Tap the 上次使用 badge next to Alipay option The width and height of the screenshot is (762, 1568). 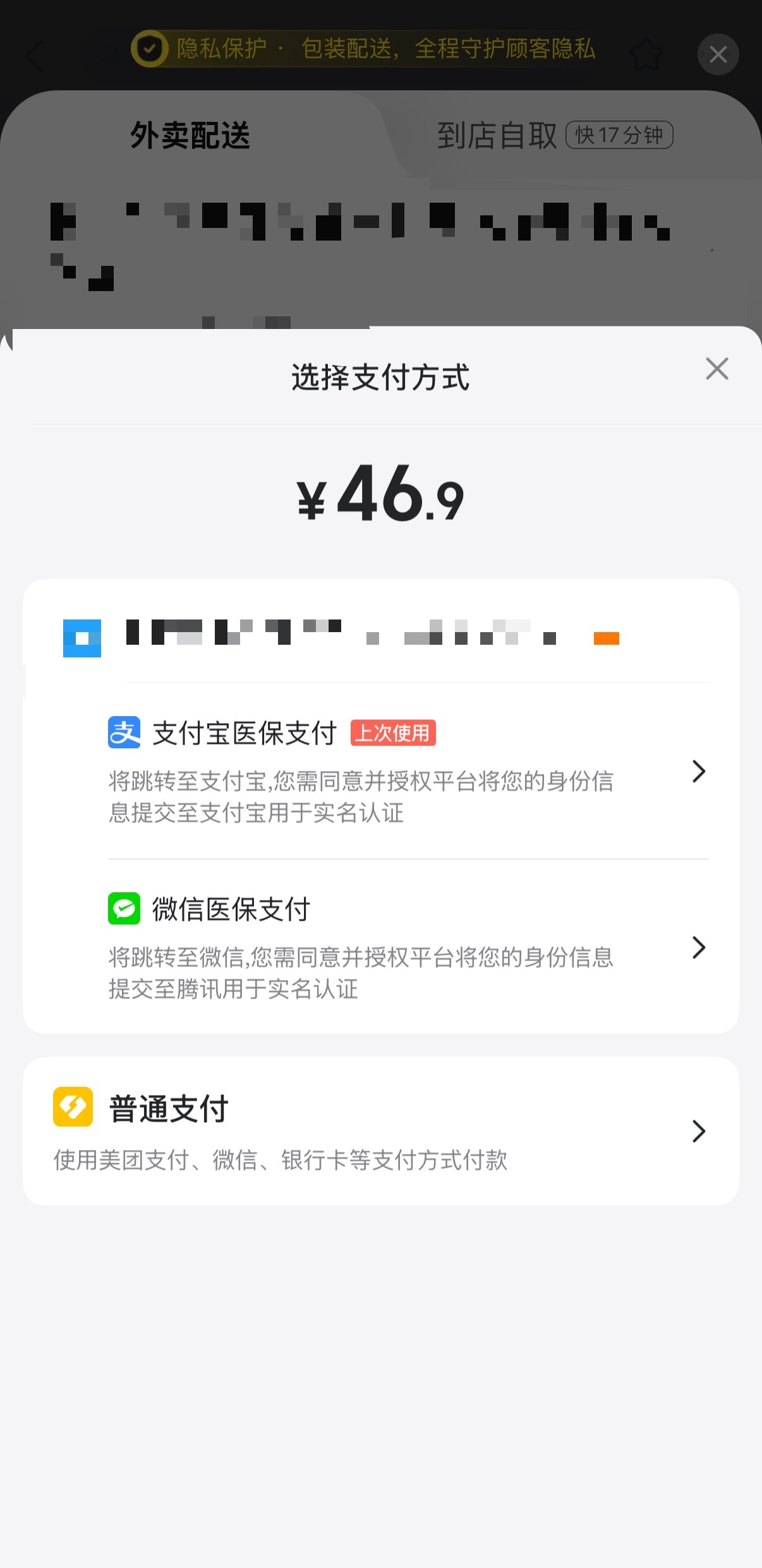tap(392, 733)
